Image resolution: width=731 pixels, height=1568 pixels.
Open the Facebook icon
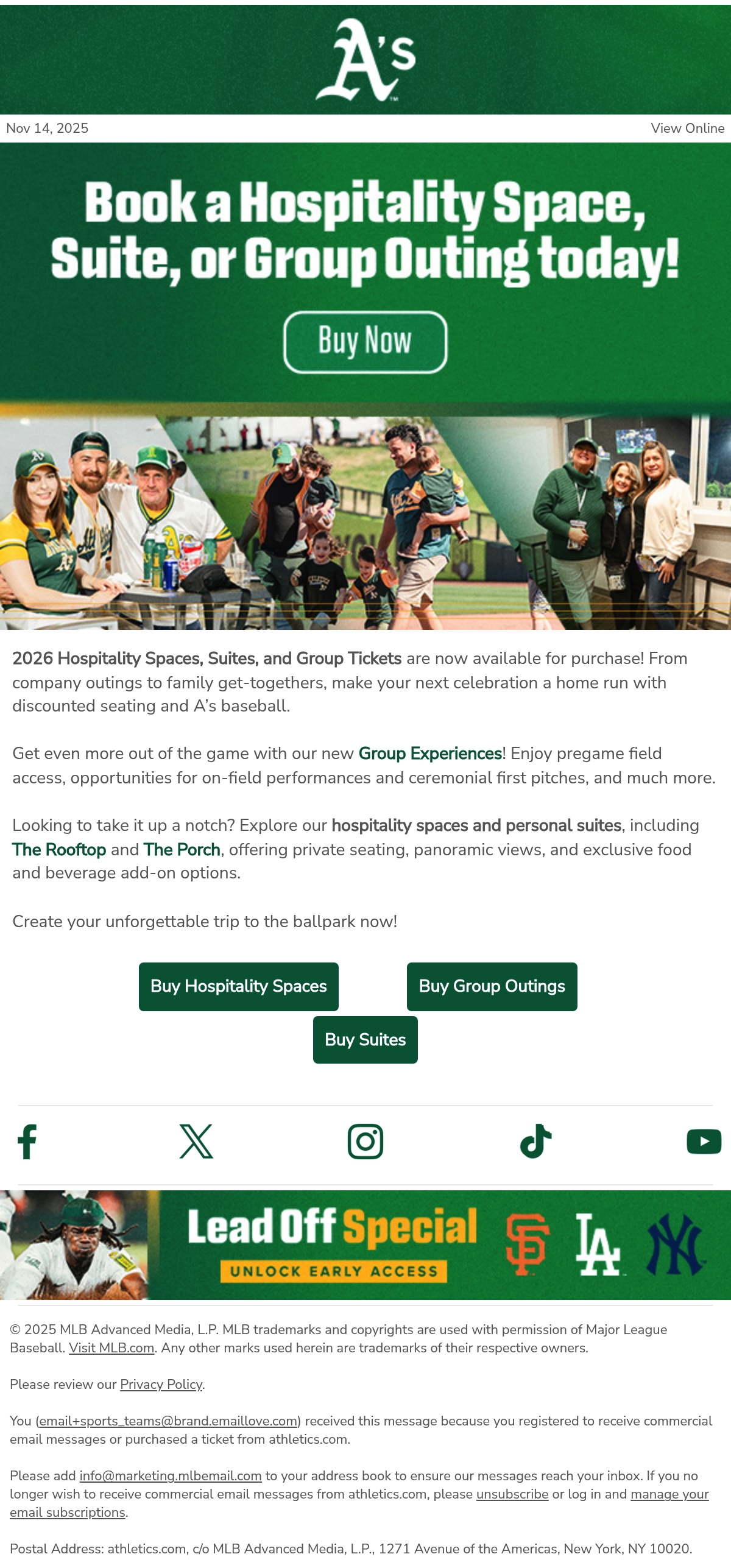(x=27, y=1142)
